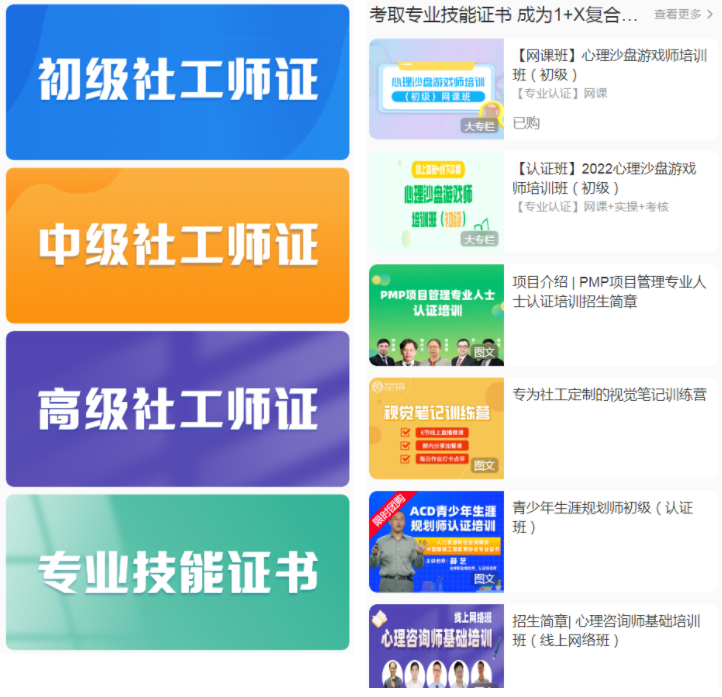Open the 初级社工师证 category banner

point(177,82)
